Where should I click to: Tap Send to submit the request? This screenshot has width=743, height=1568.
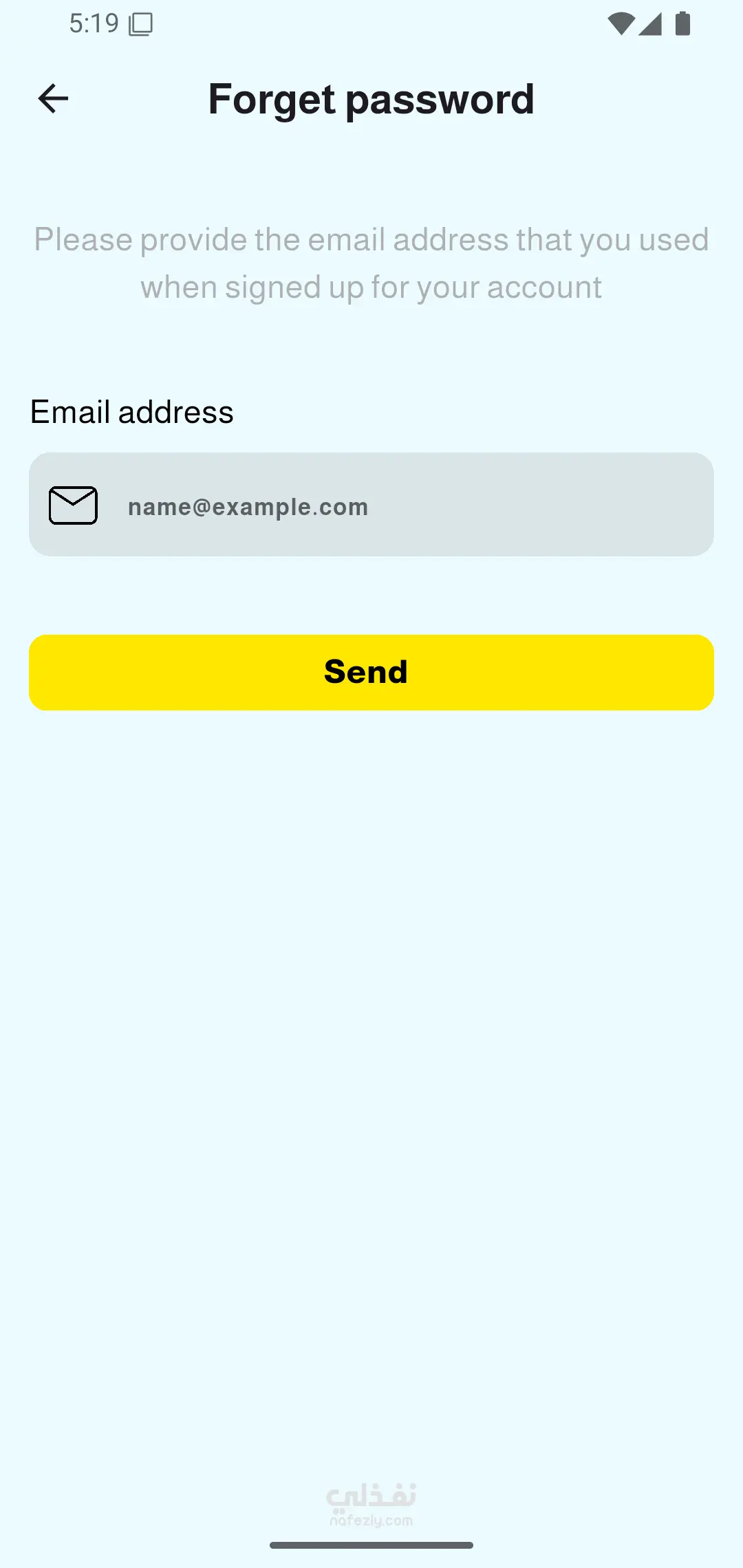coord(371,673)
